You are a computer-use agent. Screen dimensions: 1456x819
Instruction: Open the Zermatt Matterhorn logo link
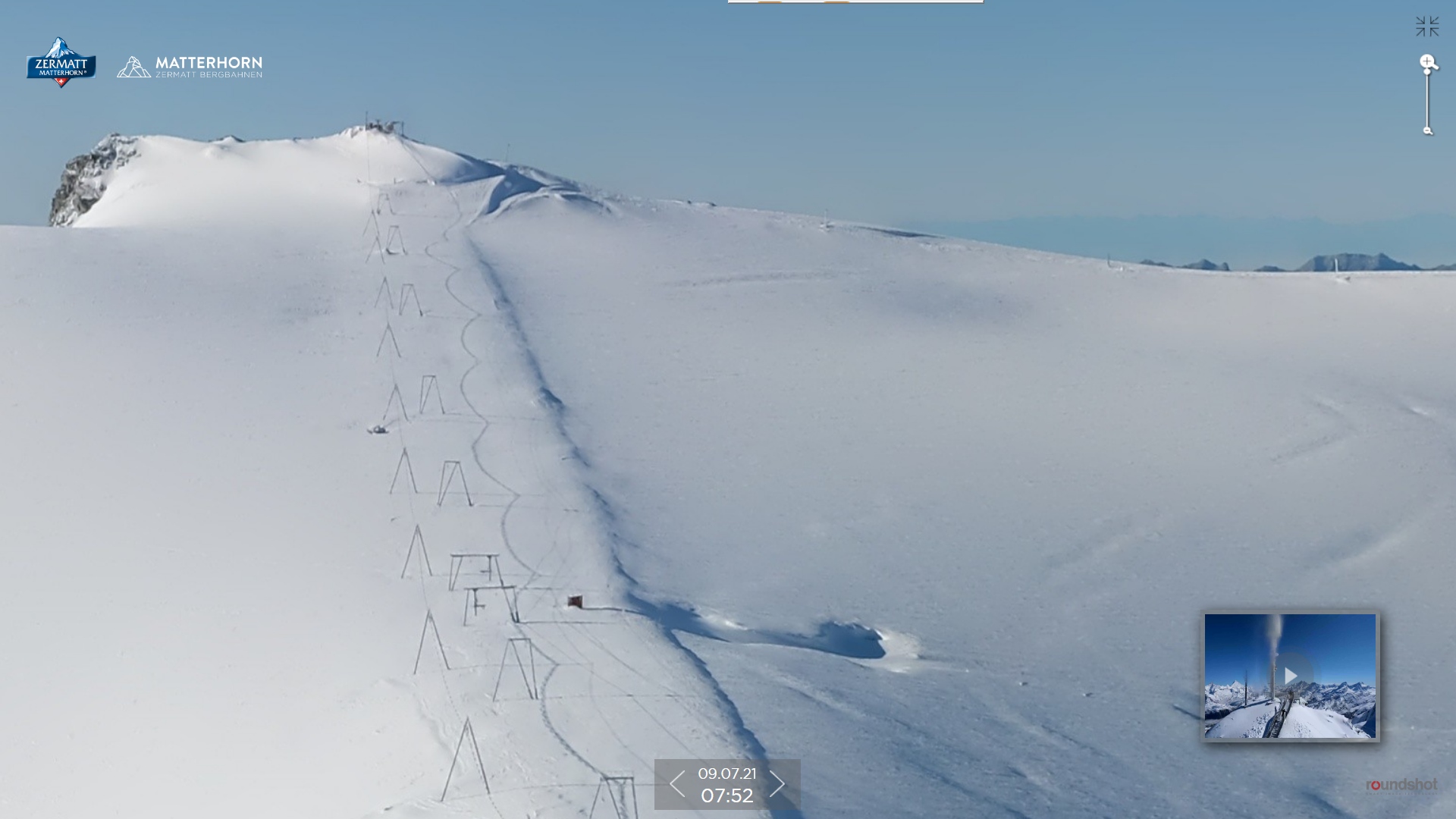tap(61, 63)
